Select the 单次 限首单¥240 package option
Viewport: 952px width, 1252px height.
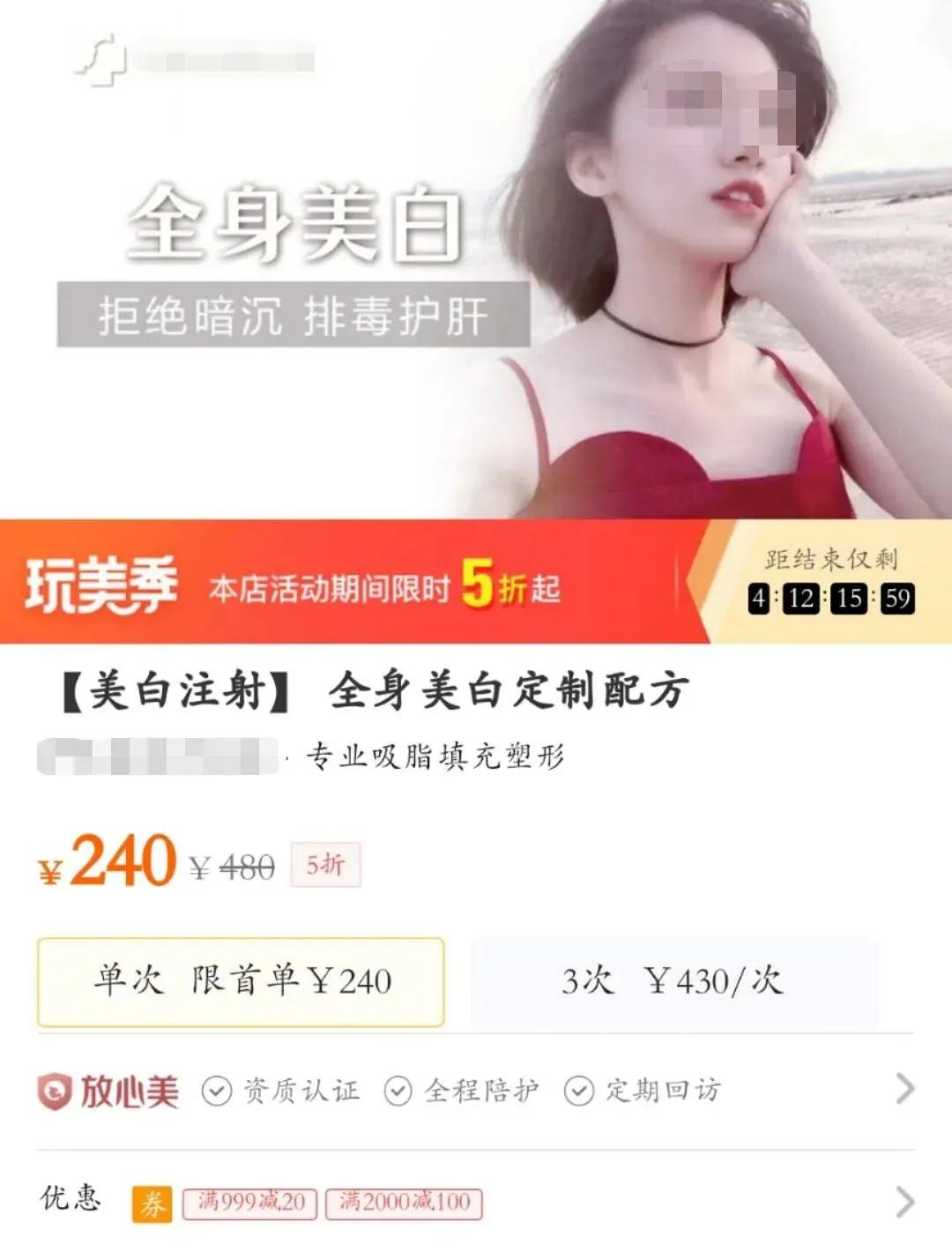coord(241,981)
